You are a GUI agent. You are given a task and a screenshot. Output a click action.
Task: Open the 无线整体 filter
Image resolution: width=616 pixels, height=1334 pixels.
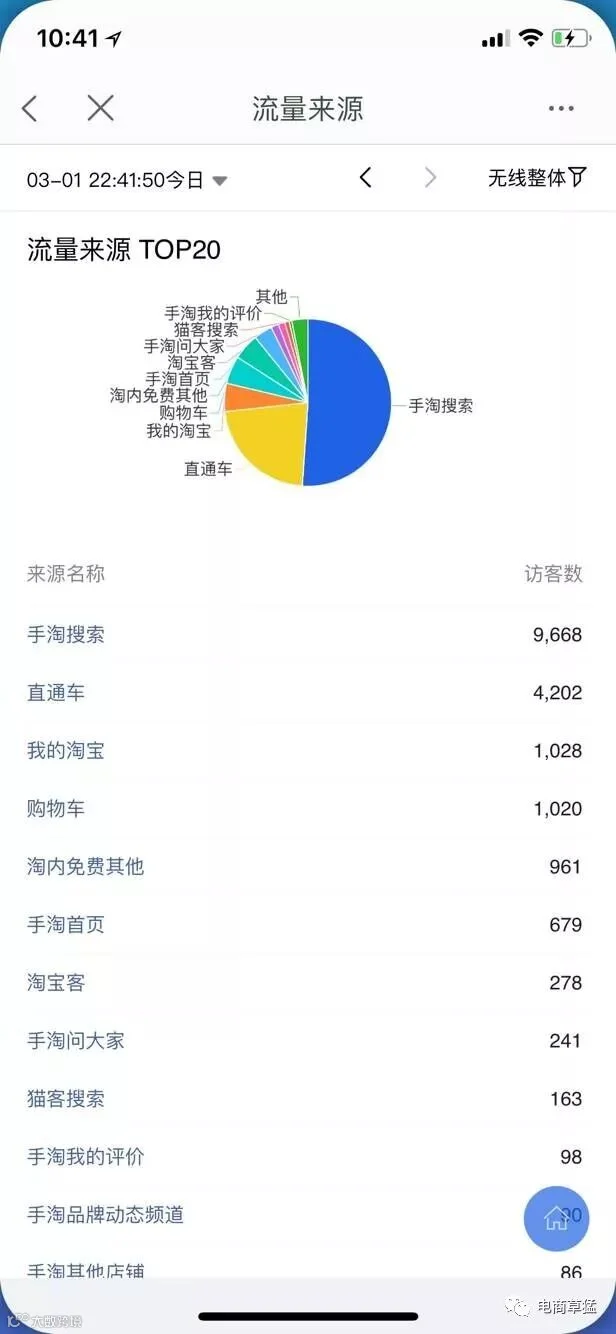537,178
